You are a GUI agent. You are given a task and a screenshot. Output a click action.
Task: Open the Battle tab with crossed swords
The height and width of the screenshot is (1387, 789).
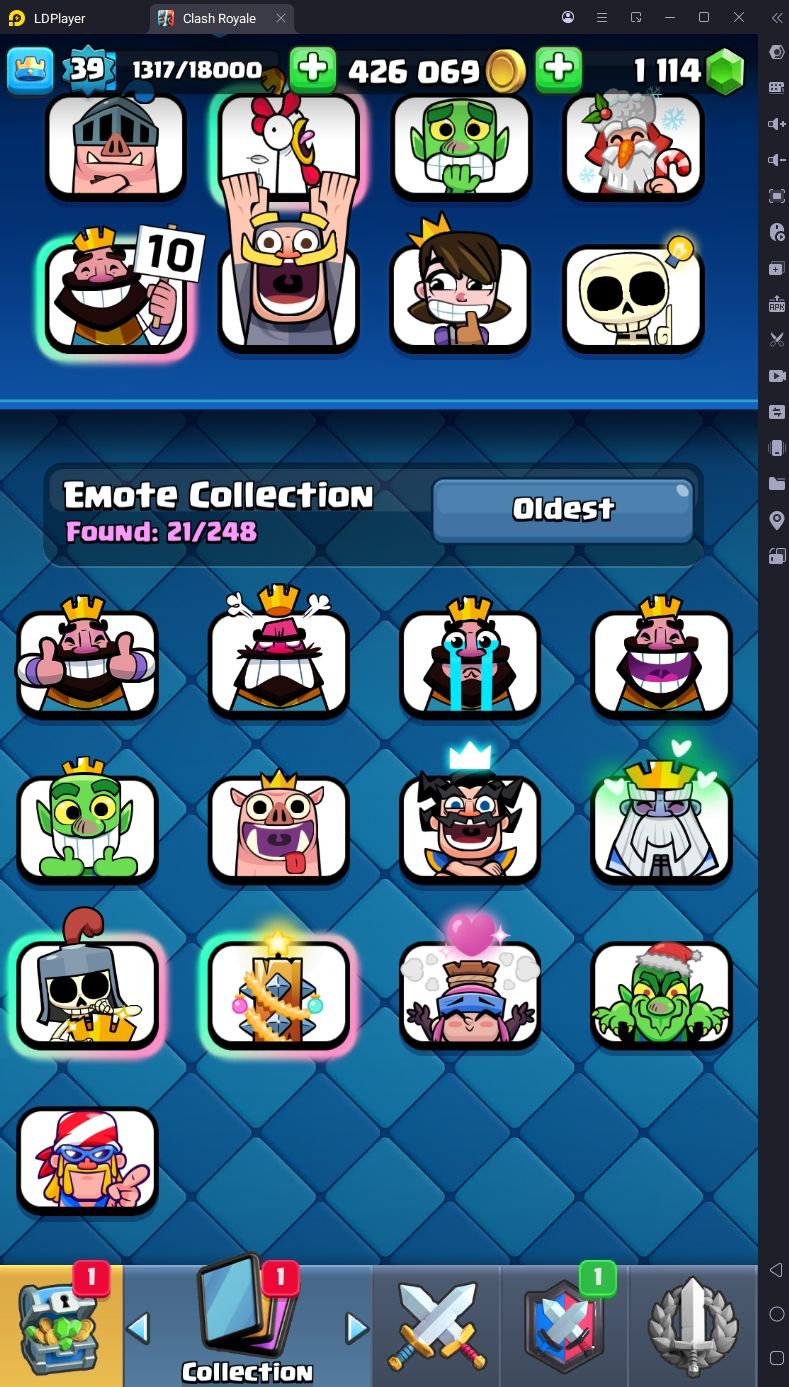(x=436, y=1325)
